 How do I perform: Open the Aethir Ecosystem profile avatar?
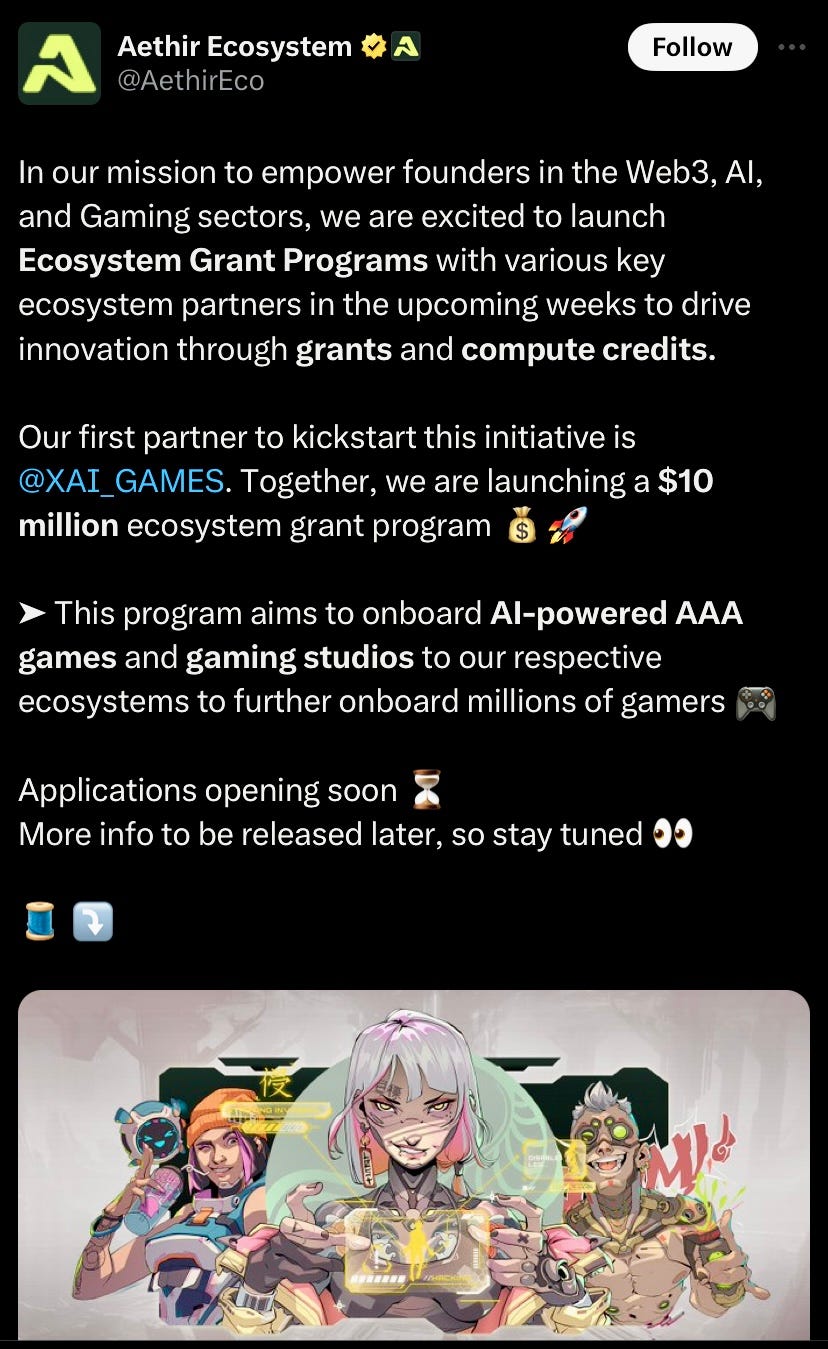pyautogui.click(x=59, y=63)
